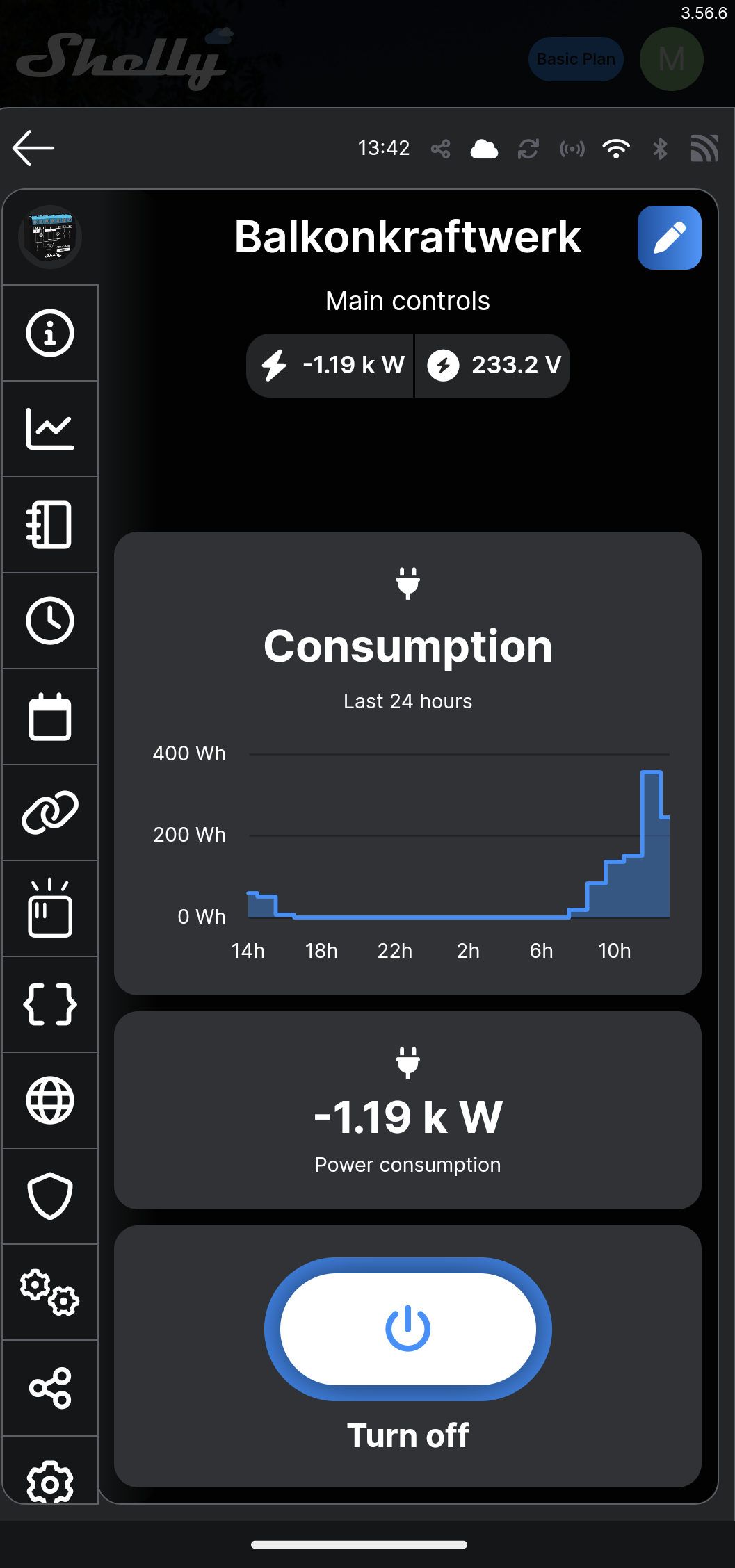Open the activity log notebook tab
735x1568 pixels.
point(50,525)
